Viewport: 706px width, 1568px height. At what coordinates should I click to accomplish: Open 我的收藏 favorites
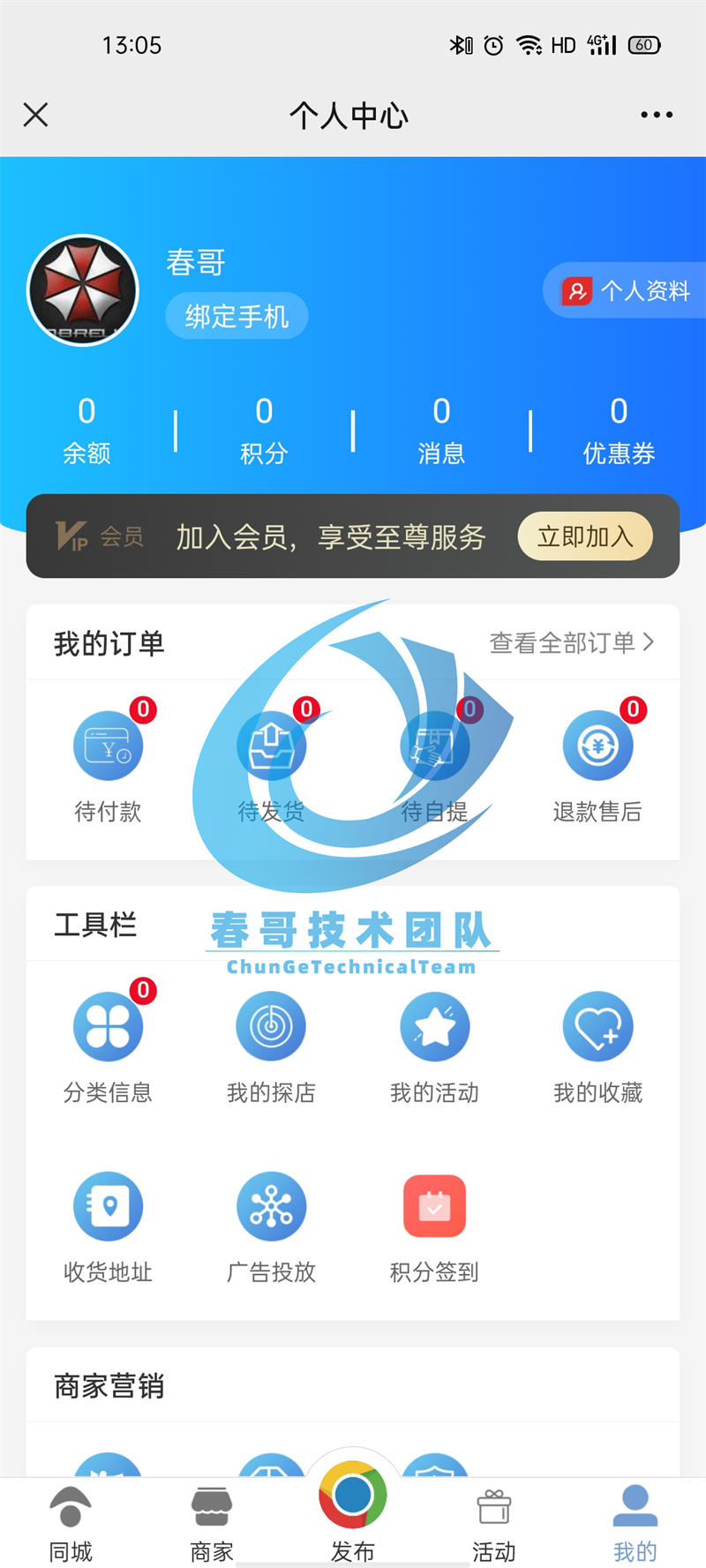point(597,1046)
